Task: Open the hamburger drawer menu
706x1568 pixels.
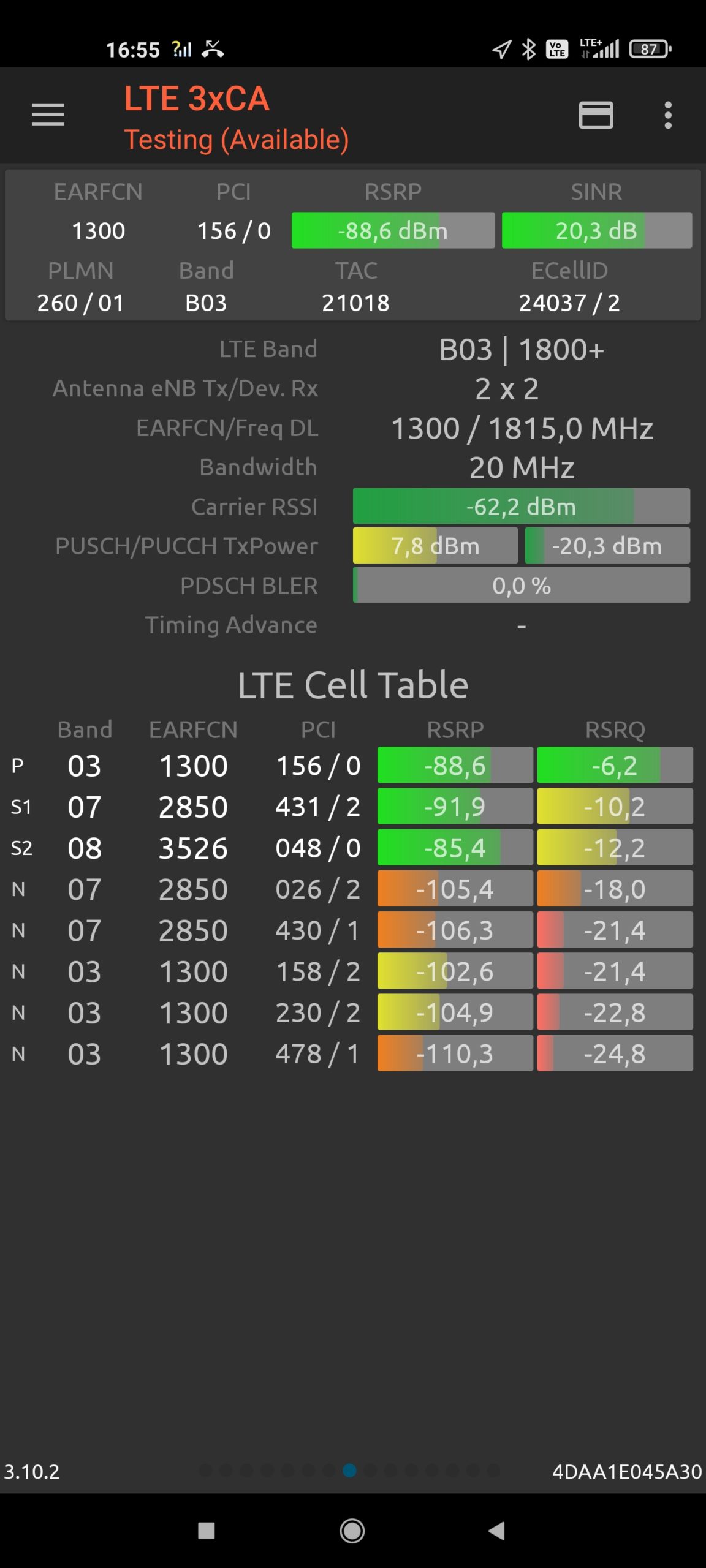Action: (48, 115)
